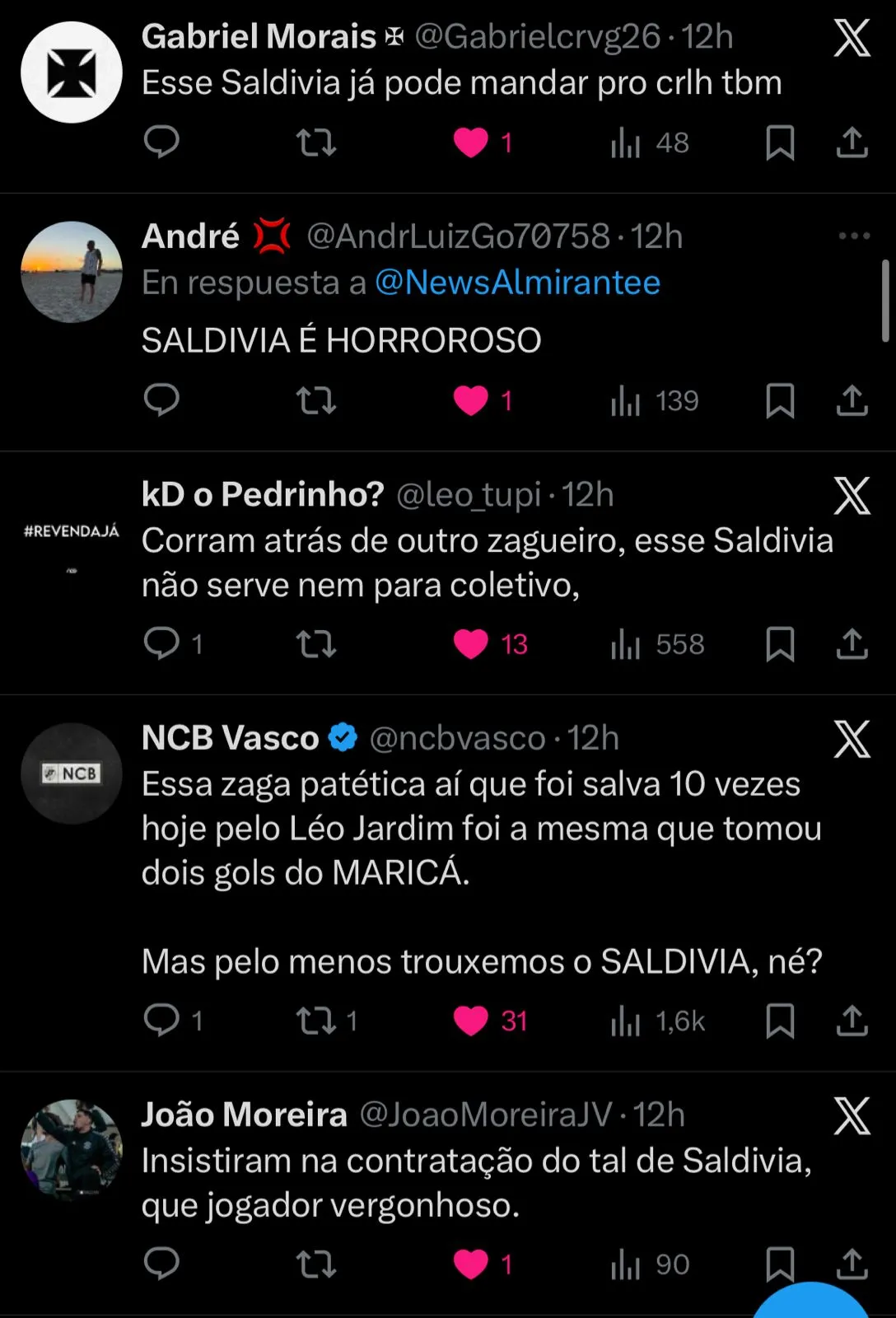The height and width of the screenshot is (1318, 896).
Task: Bookmark the tweet by @leo_tupi
Action: [x=779, y=644]
